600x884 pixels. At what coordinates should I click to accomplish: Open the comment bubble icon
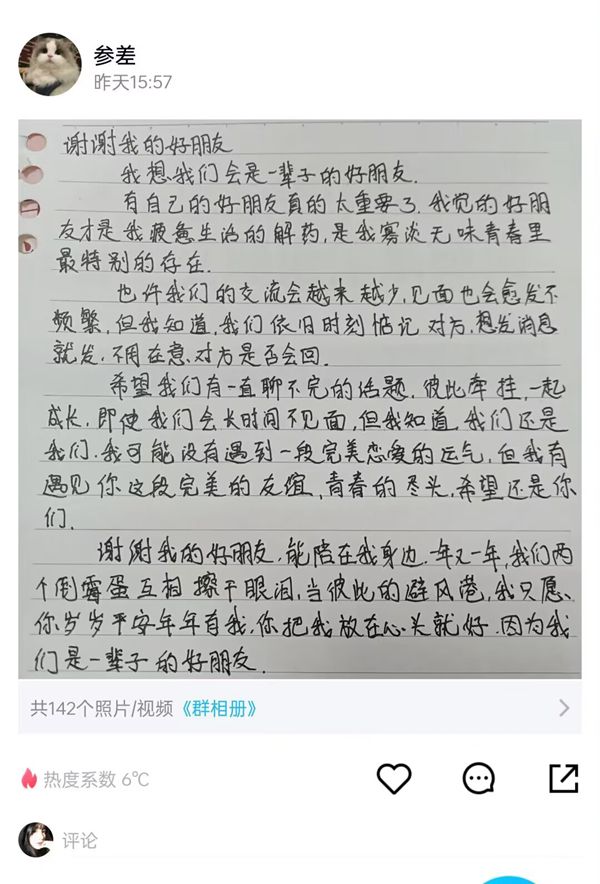pyautogui.click(x=479, y=778)
